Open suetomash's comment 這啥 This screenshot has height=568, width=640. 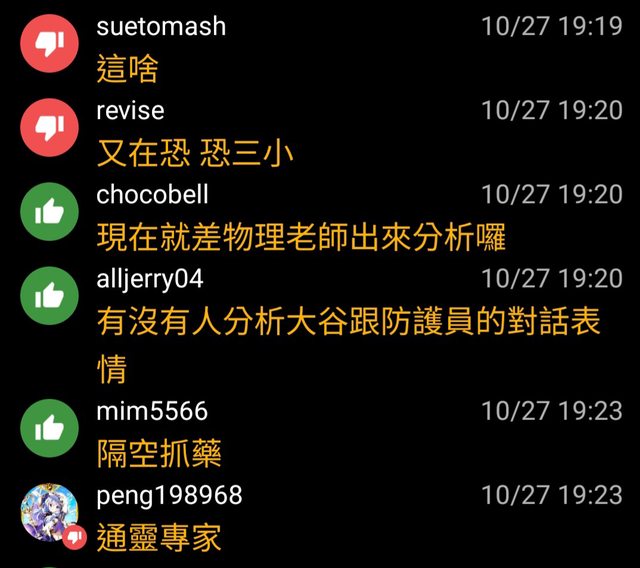point(127,70)
